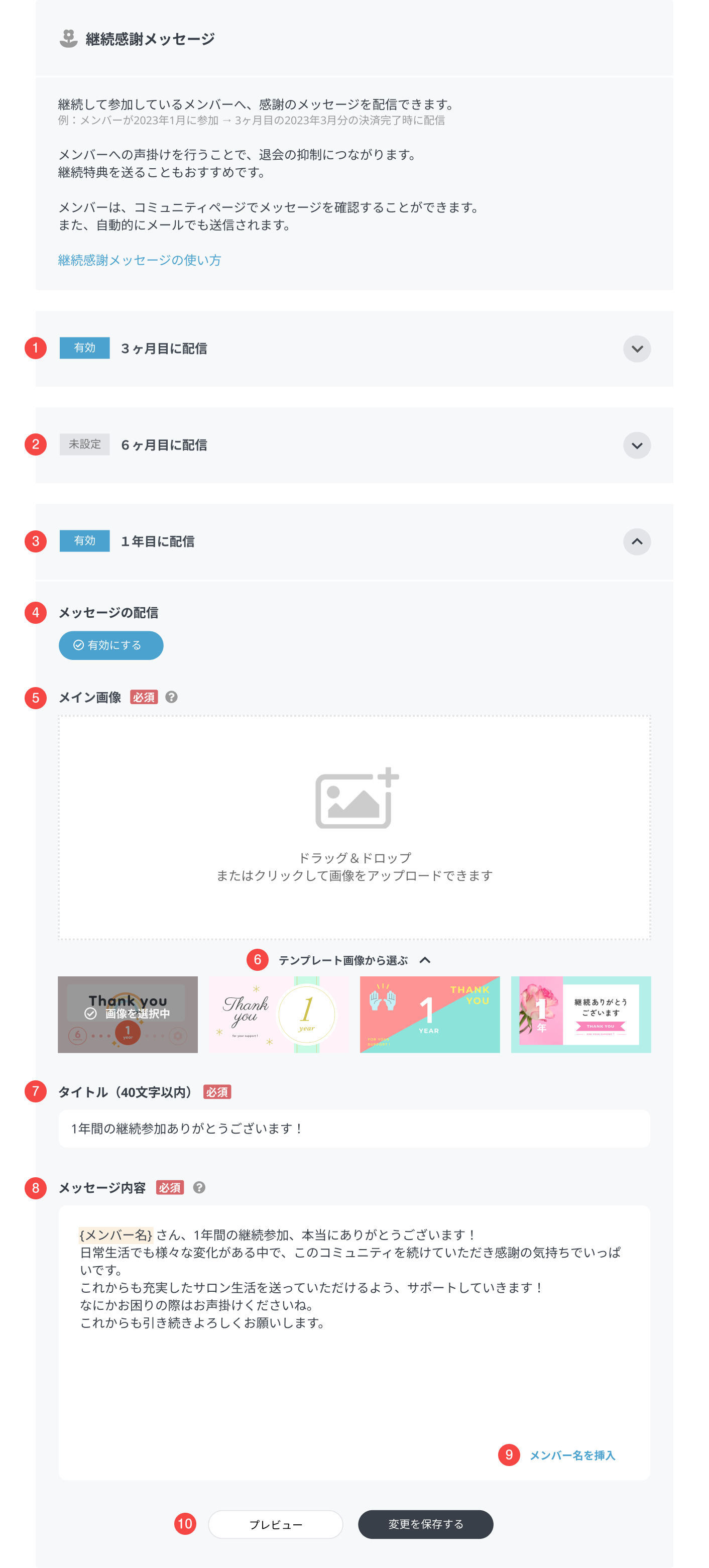
Task: Edit the title text field
Action: [x=354, y=1129]
